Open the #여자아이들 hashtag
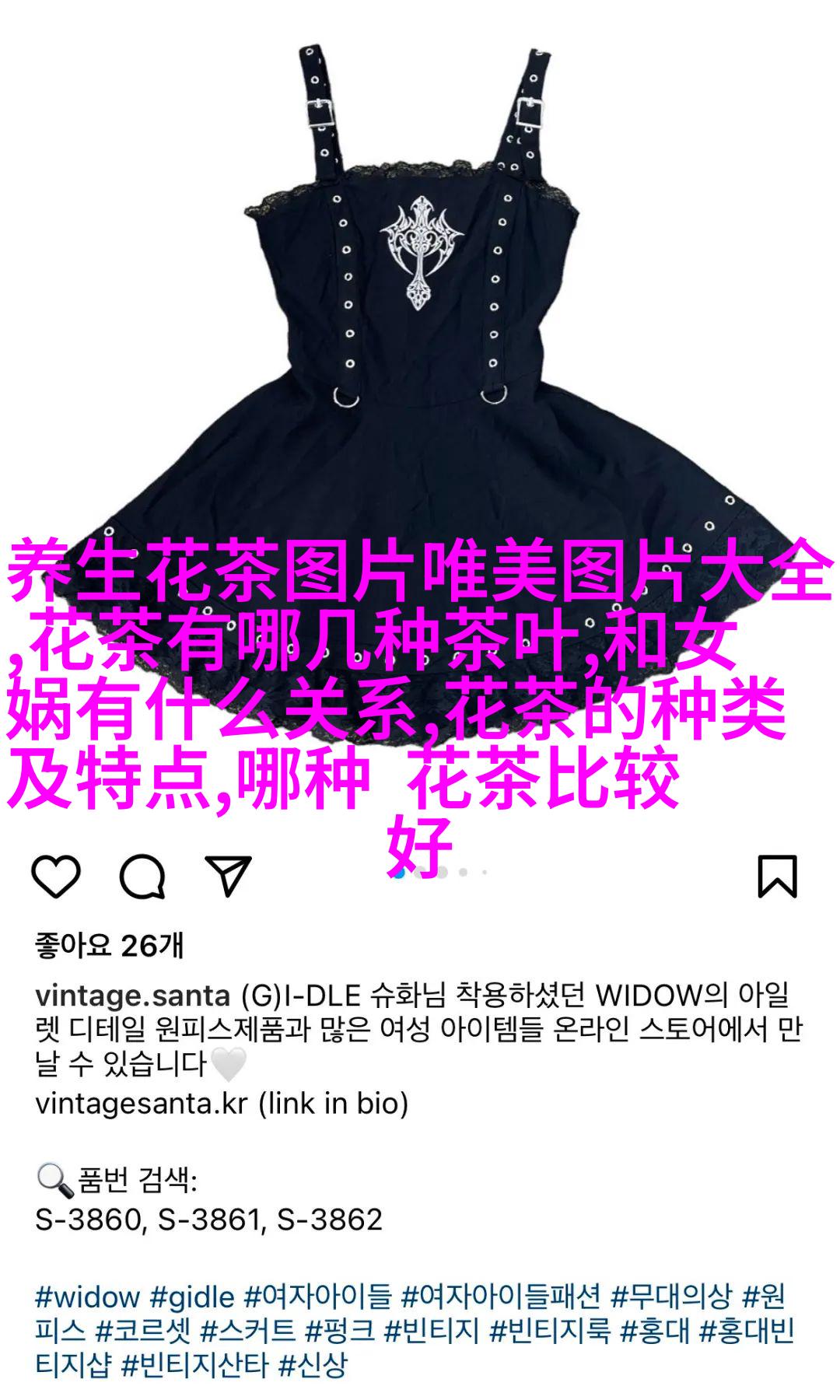The width and height of the screenshot is (840, 1400). pos(317,1297)
